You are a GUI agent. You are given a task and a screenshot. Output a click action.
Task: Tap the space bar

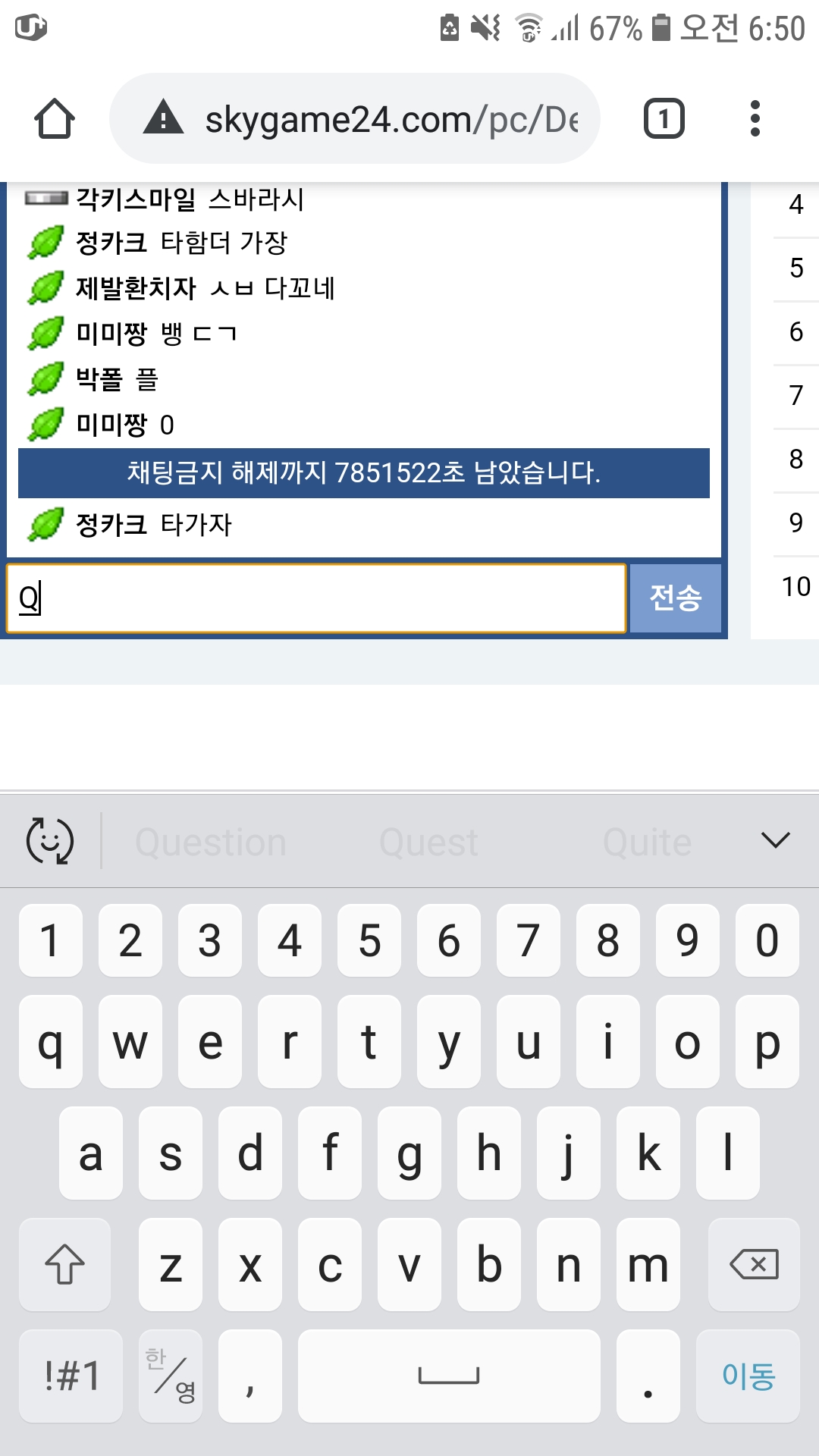click(449, 1376)
